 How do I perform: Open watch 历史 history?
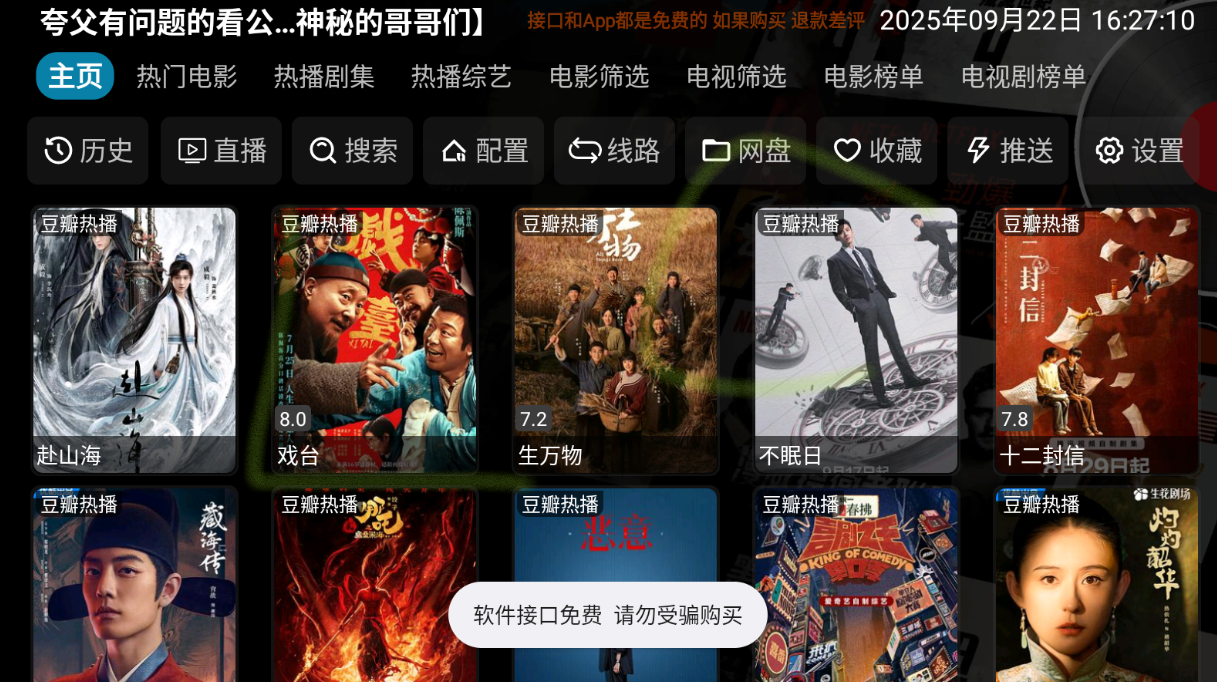click(x=88, y=151)
